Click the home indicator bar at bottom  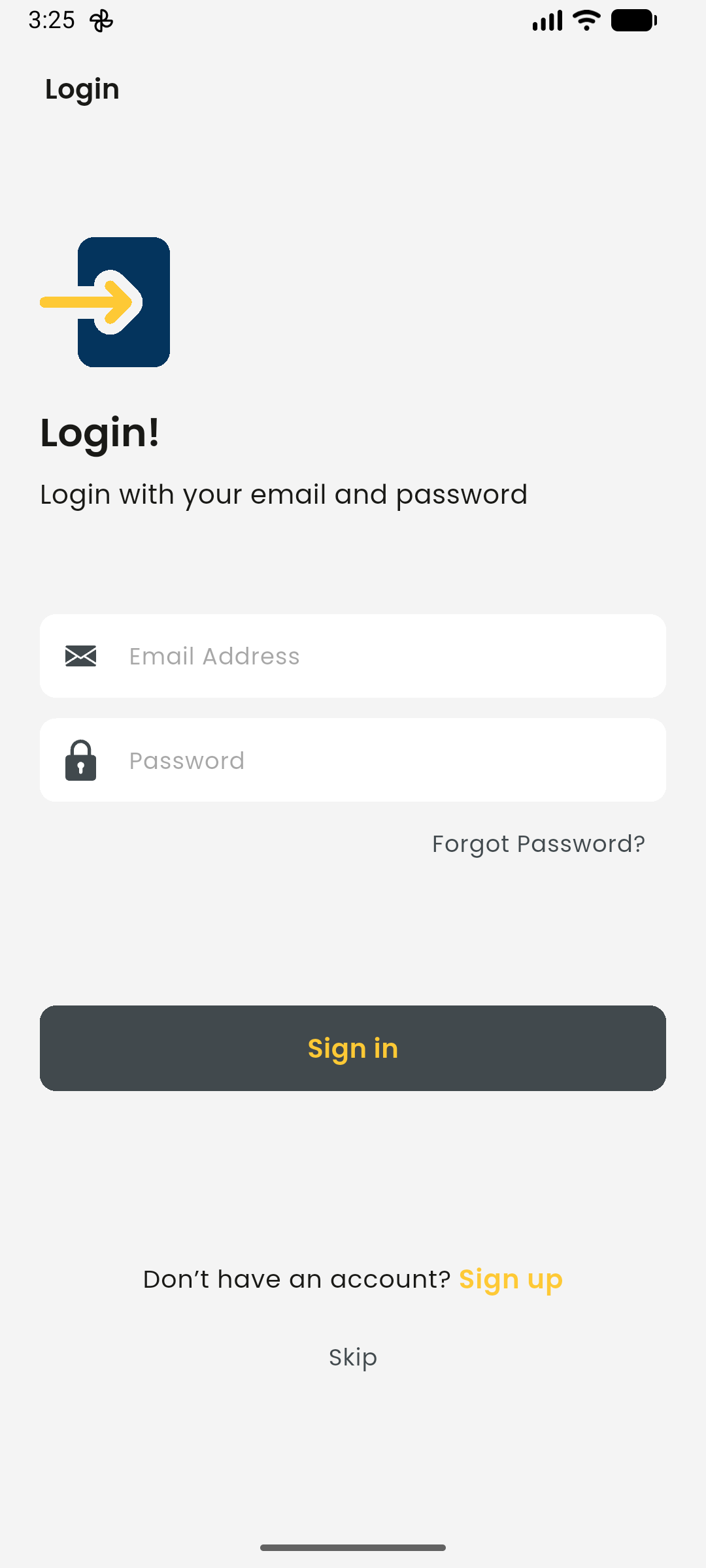[x=353, y=1546]
